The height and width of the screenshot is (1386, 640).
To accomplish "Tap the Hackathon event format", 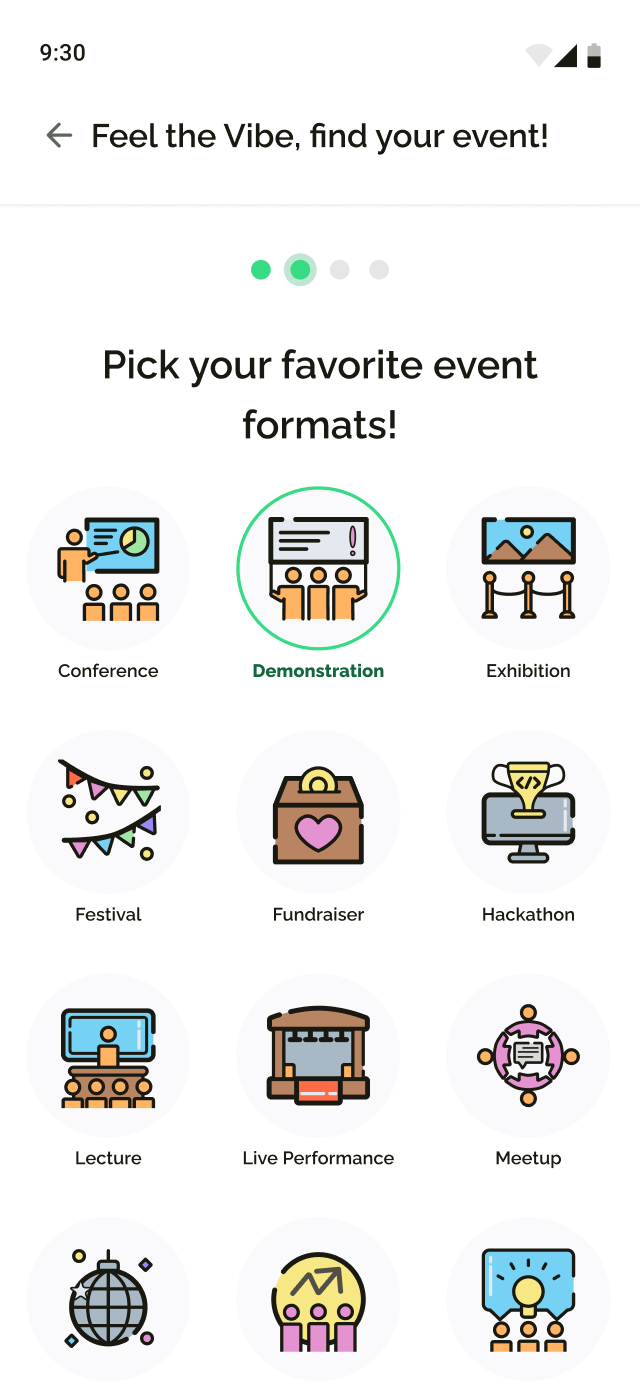I will pos(528,812).
